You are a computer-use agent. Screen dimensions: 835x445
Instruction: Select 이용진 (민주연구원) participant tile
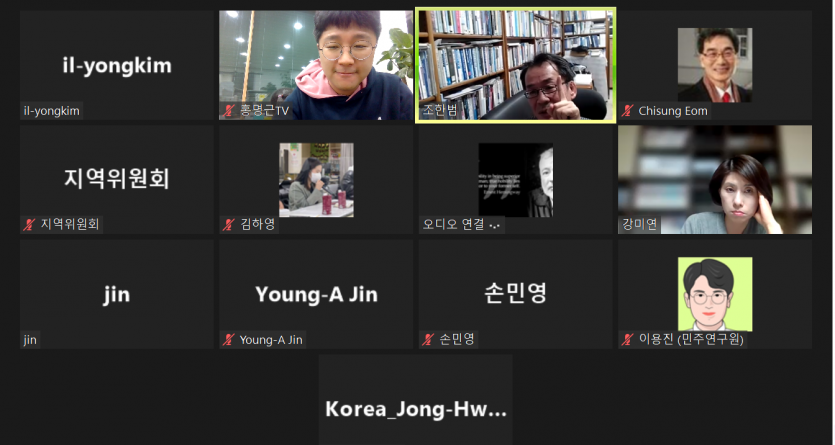point(714,294)
